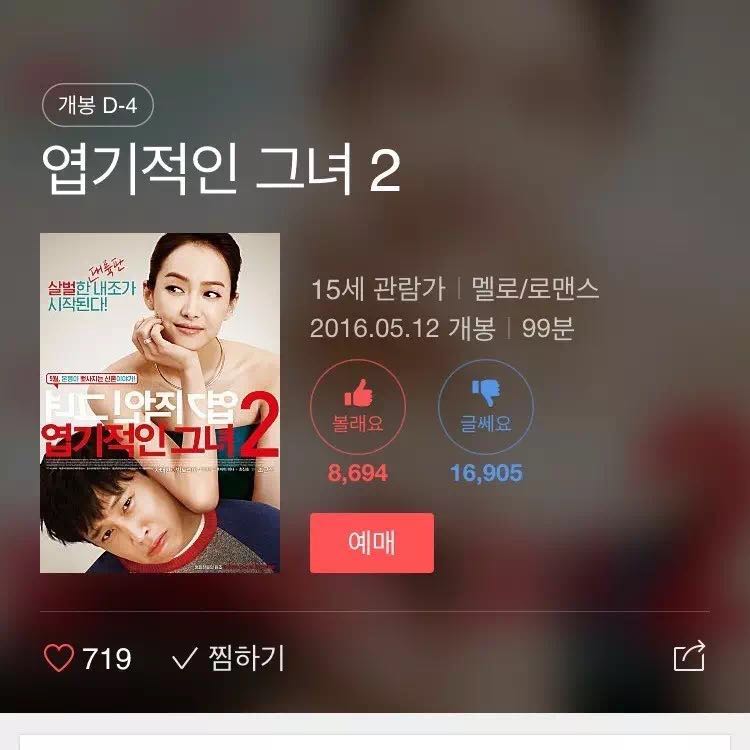
Task: Open the 엽기적인 그녀 2 poster
Action: (160, 403)
